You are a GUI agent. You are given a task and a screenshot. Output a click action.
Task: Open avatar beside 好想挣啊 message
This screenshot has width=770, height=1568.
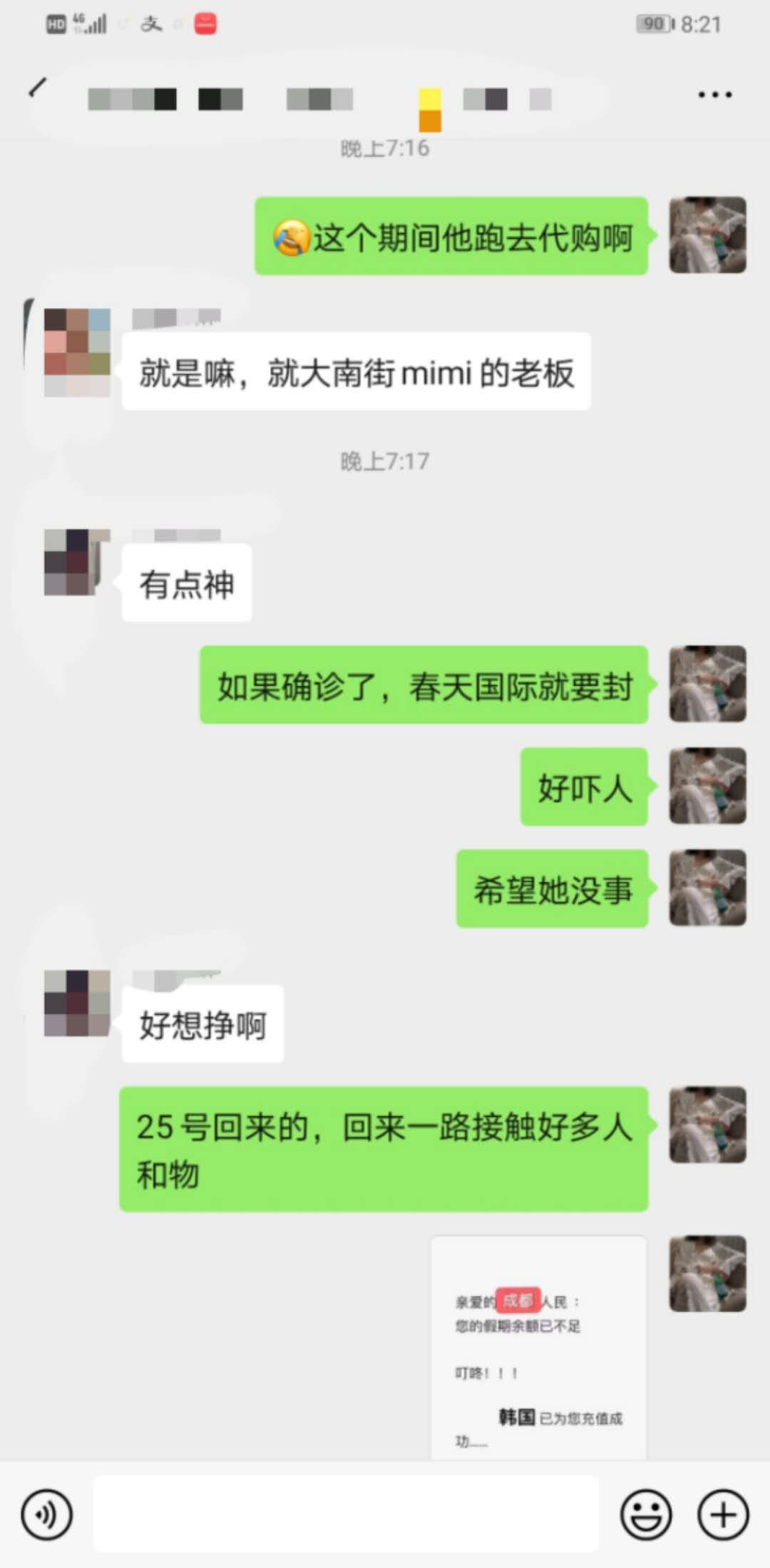point(77,1003)
